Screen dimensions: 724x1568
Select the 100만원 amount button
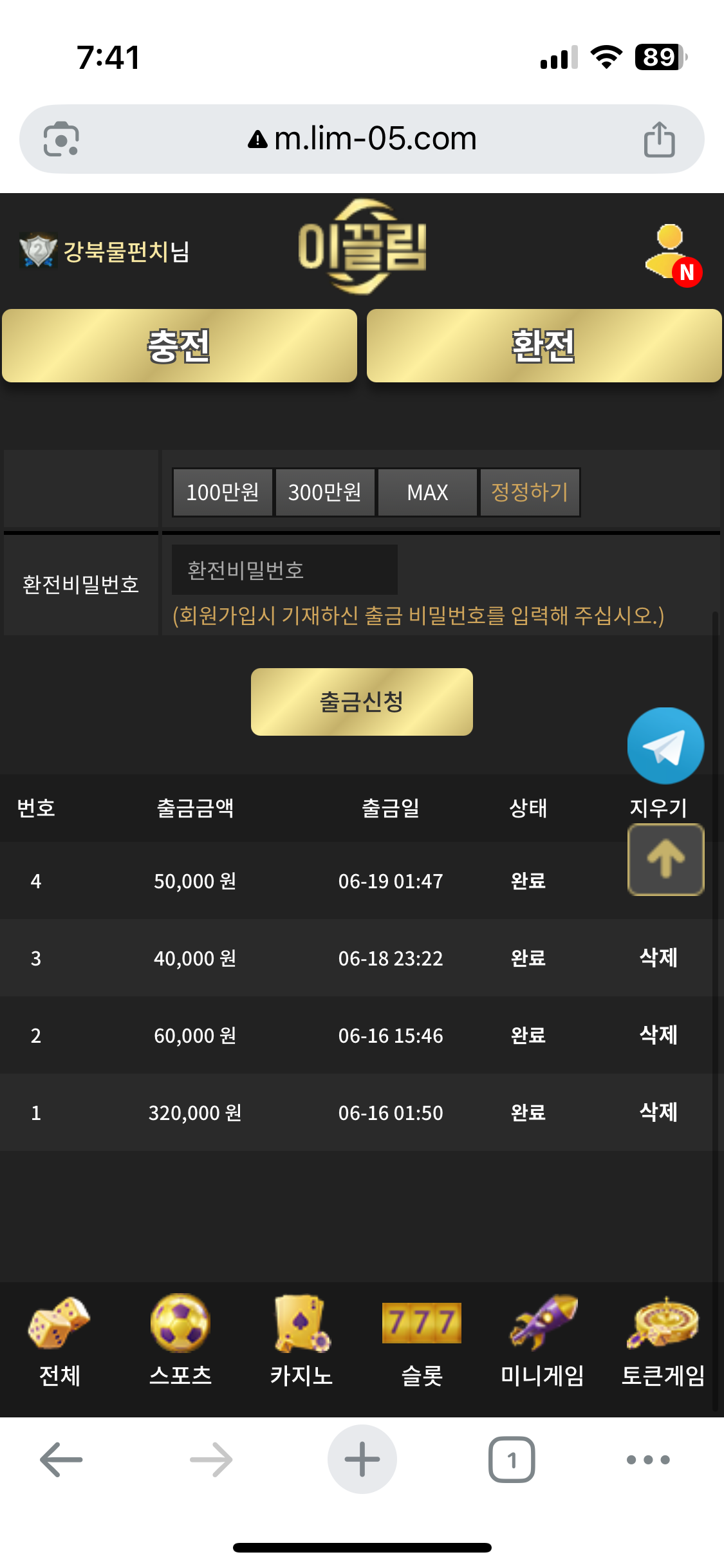pos(223,492)
